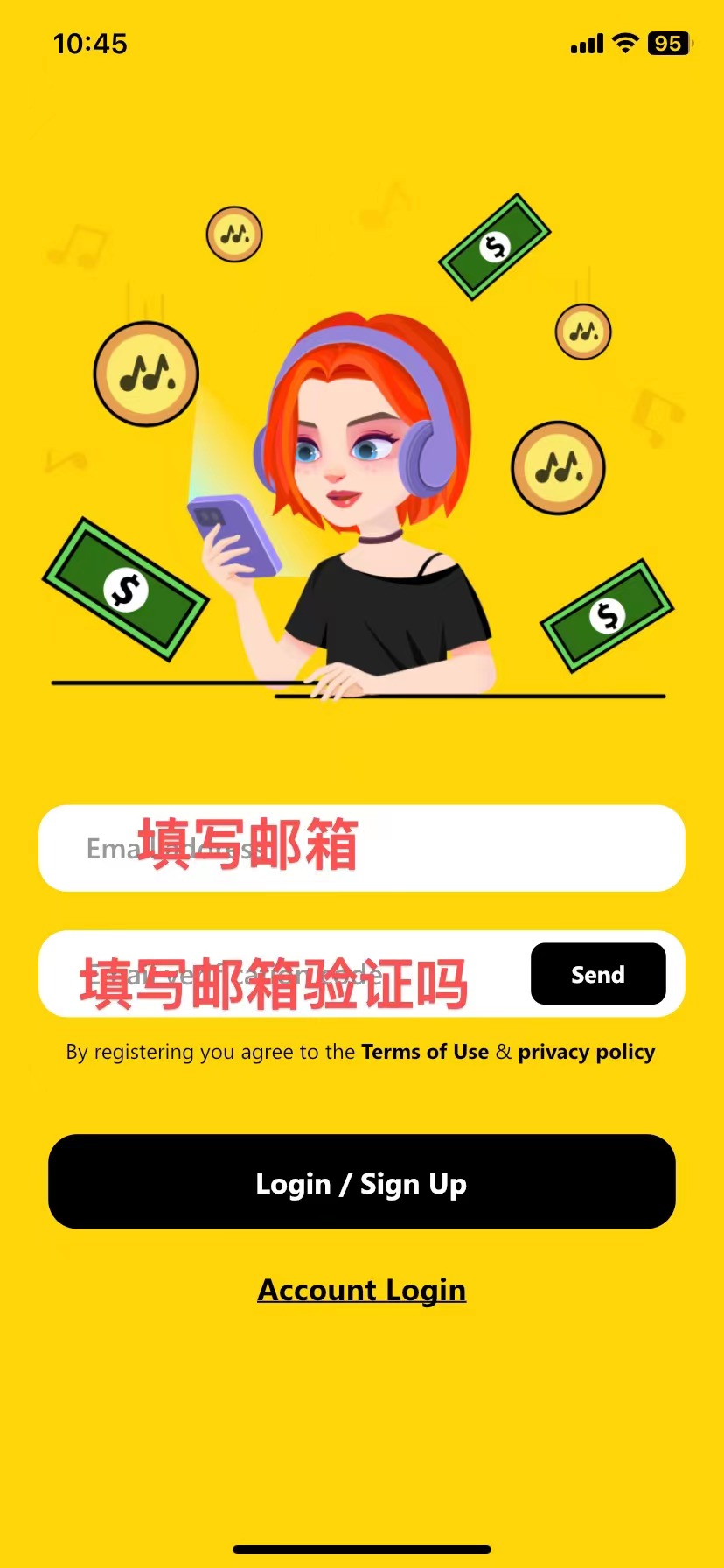724x1568 pixels.
Task: Tap the Login / Sign Up button
Action: (361, 1182)
